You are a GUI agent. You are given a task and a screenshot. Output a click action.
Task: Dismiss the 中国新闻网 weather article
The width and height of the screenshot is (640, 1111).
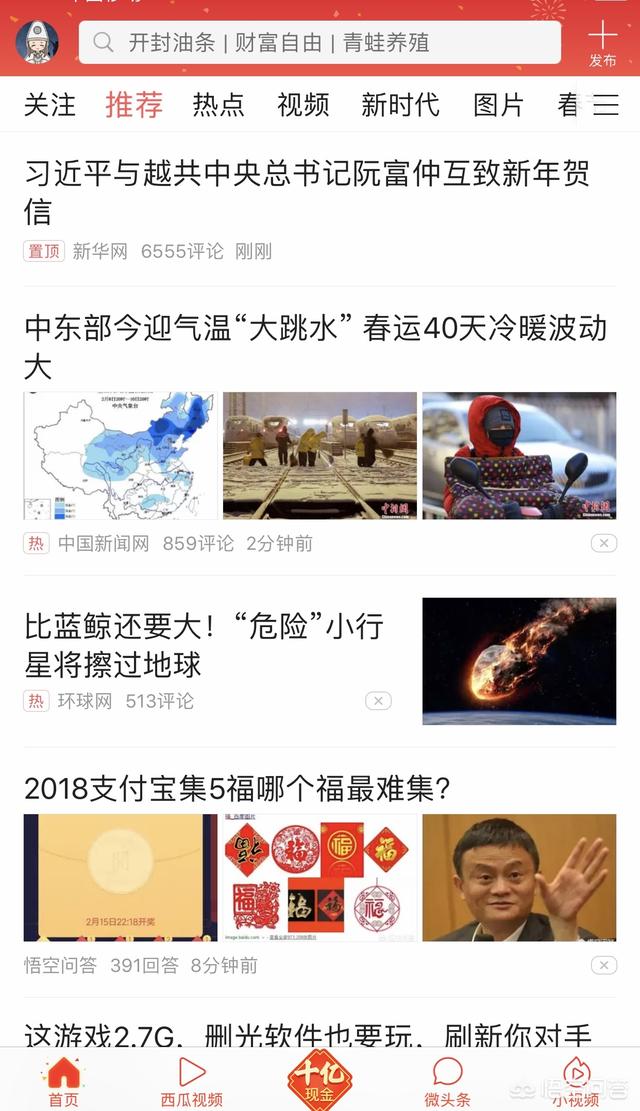[603, 543]
